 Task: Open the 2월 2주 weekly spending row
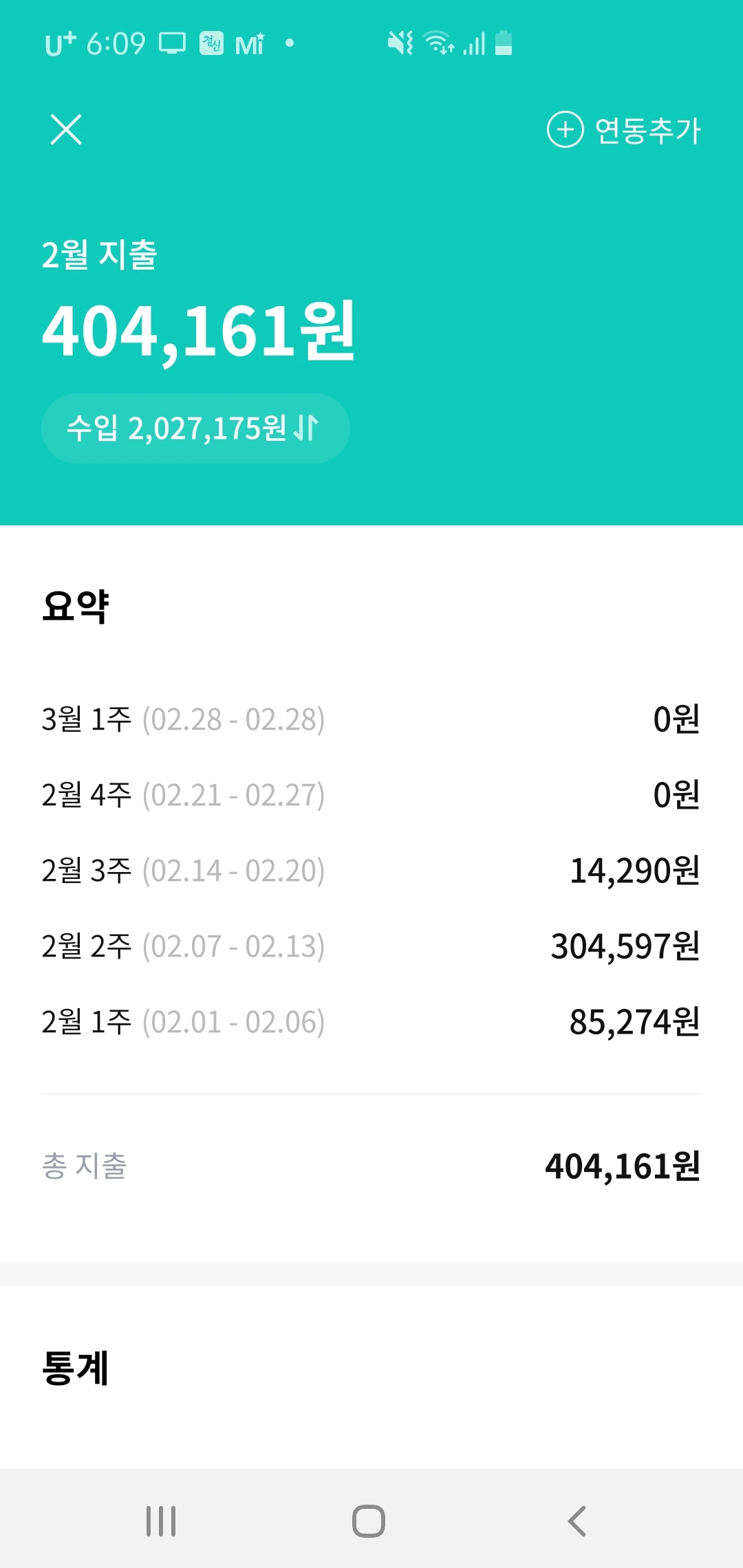click(x=371, y=946)
